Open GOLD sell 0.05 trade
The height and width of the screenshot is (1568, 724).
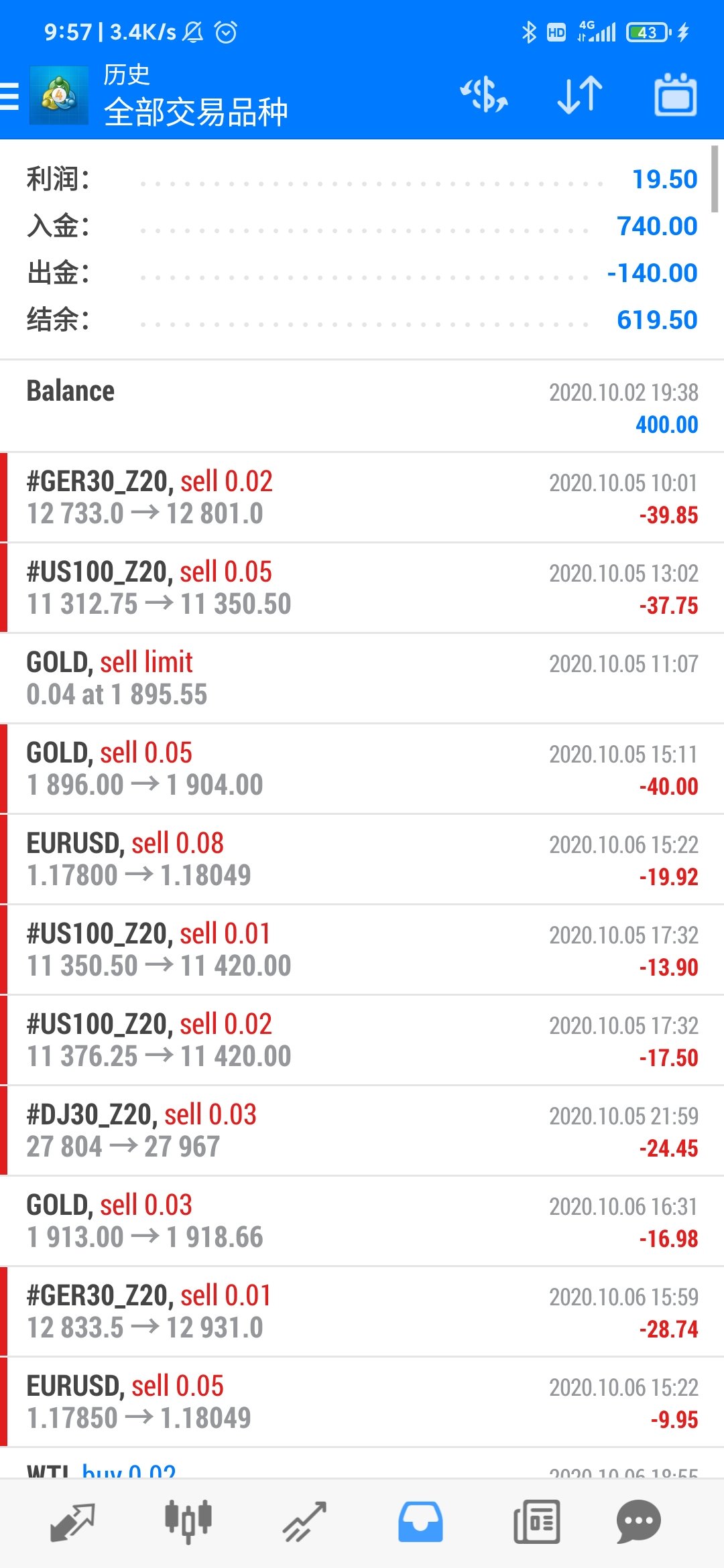[x=362, y=769]
